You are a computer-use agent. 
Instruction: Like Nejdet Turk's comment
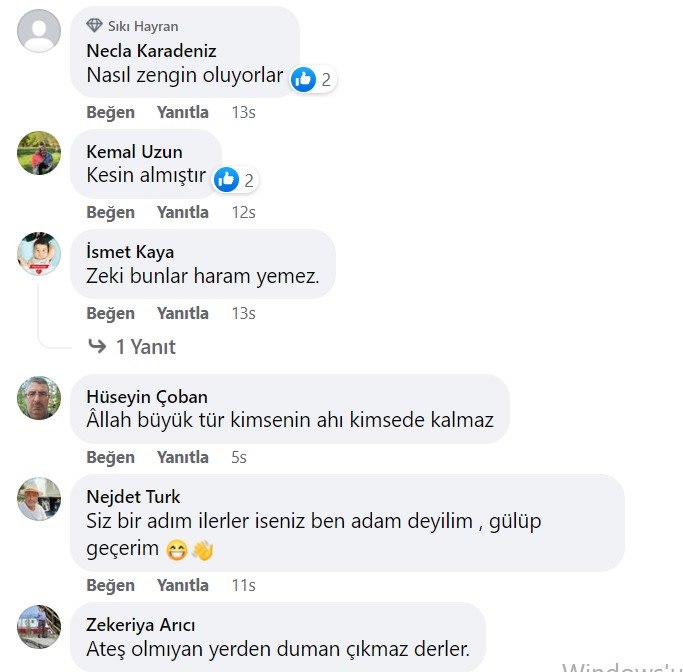coord(110,585)
